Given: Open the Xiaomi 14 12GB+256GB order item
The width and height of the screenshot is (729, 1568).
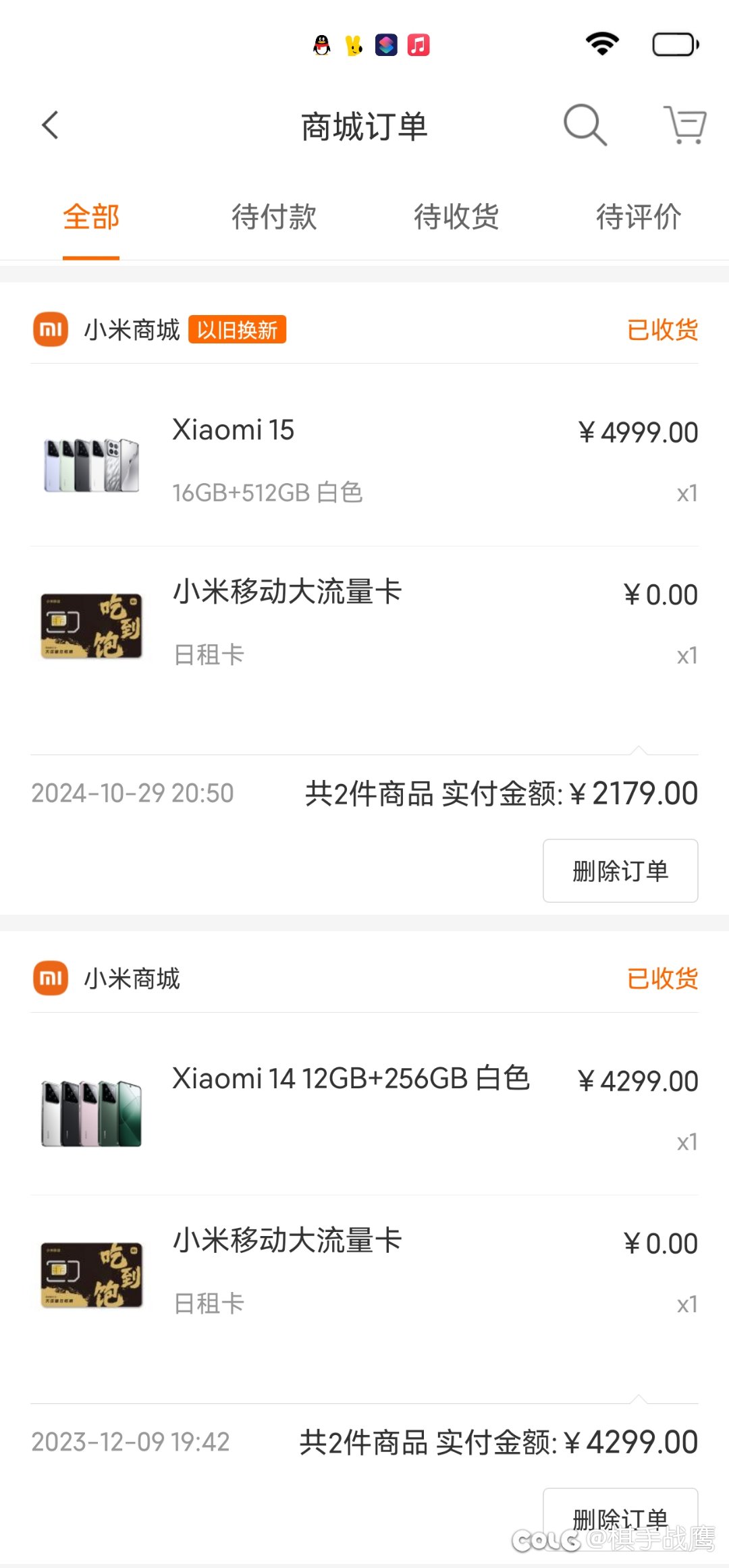Looking at the screenshot, I should [364, 1107].
